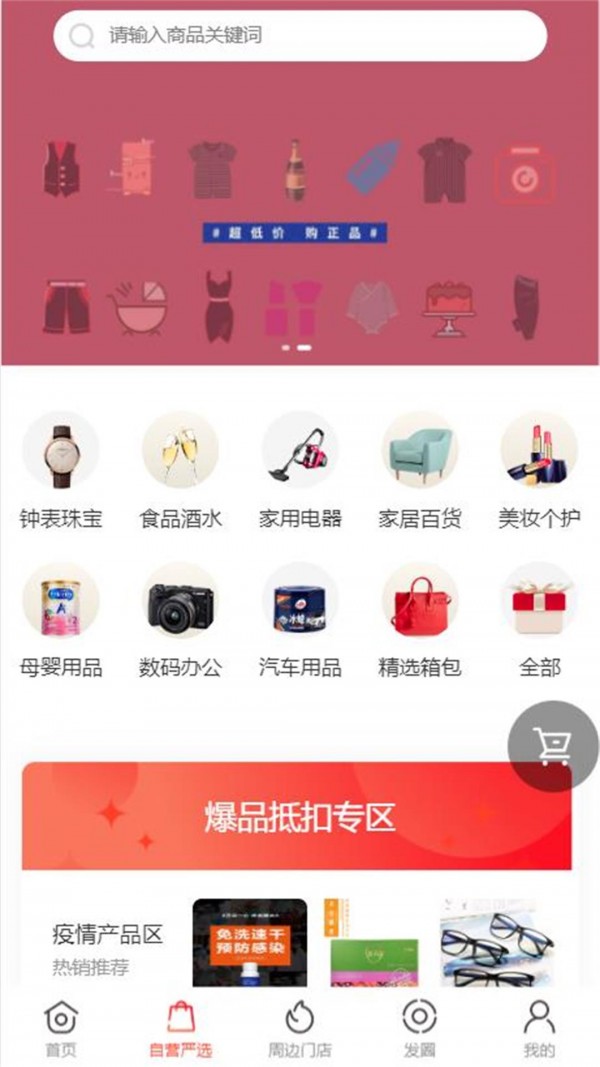Open the floating shopping cart
This screenshot has height=1067, width=600.
(553, 746)
